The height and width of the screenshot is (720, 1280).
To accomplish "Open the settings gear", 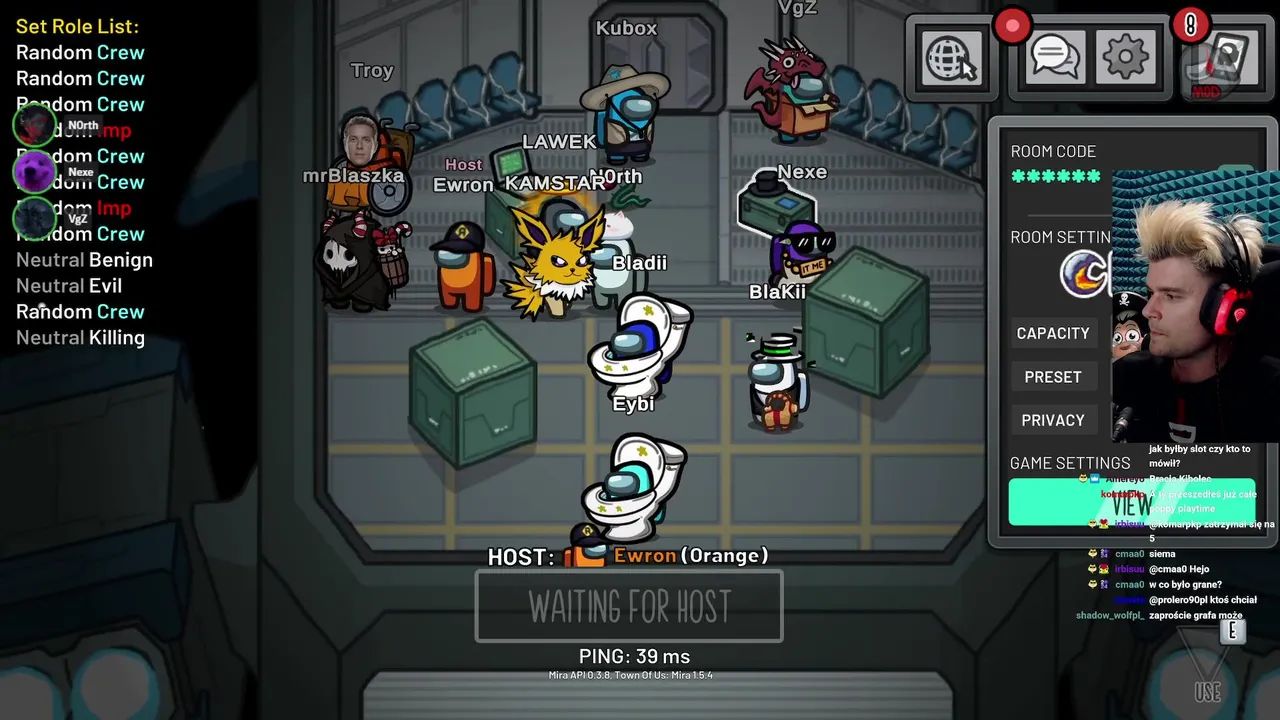I will coord(1126,58).
